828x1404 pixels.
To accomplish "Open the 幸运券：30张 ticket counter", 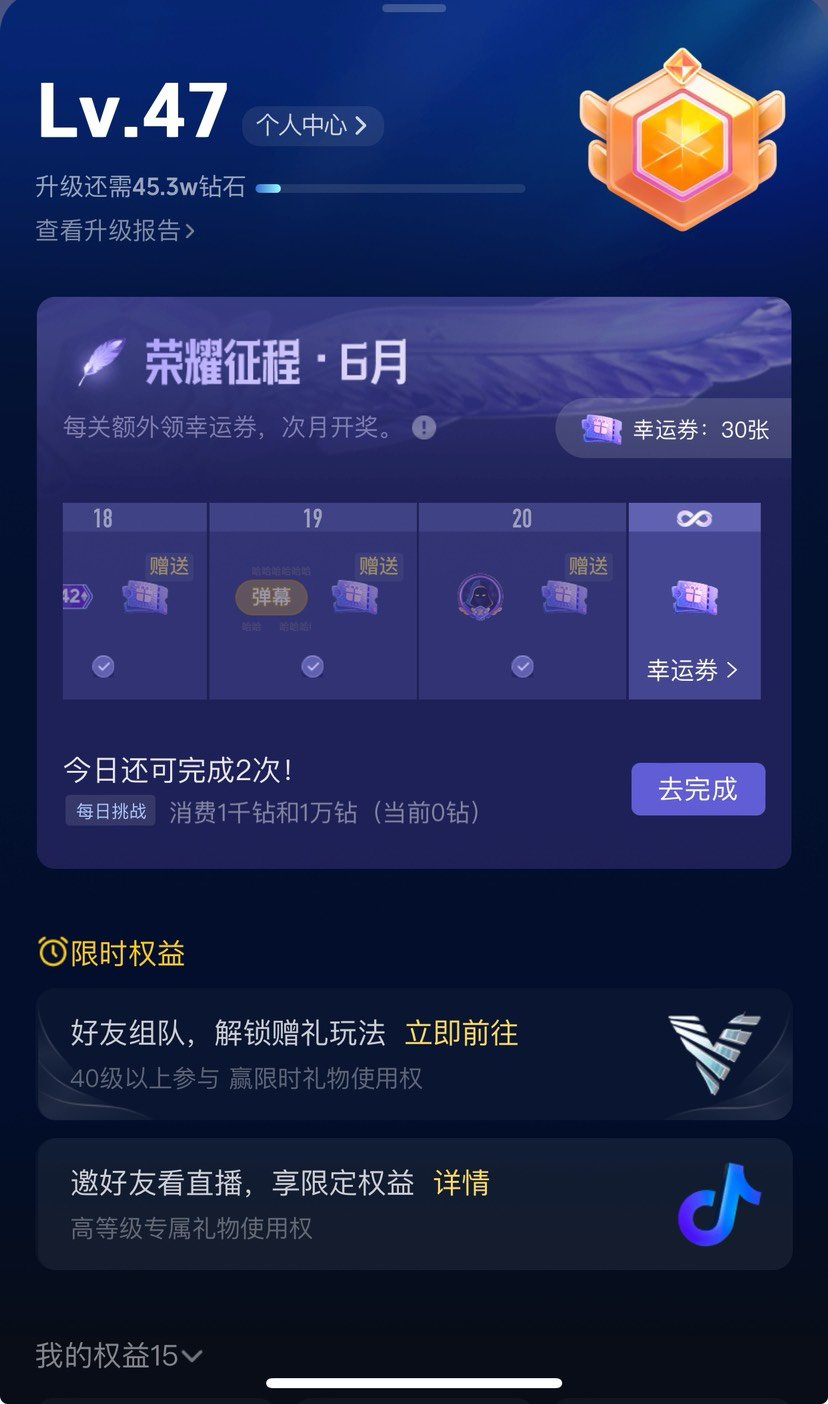I will tap(674, 429).
